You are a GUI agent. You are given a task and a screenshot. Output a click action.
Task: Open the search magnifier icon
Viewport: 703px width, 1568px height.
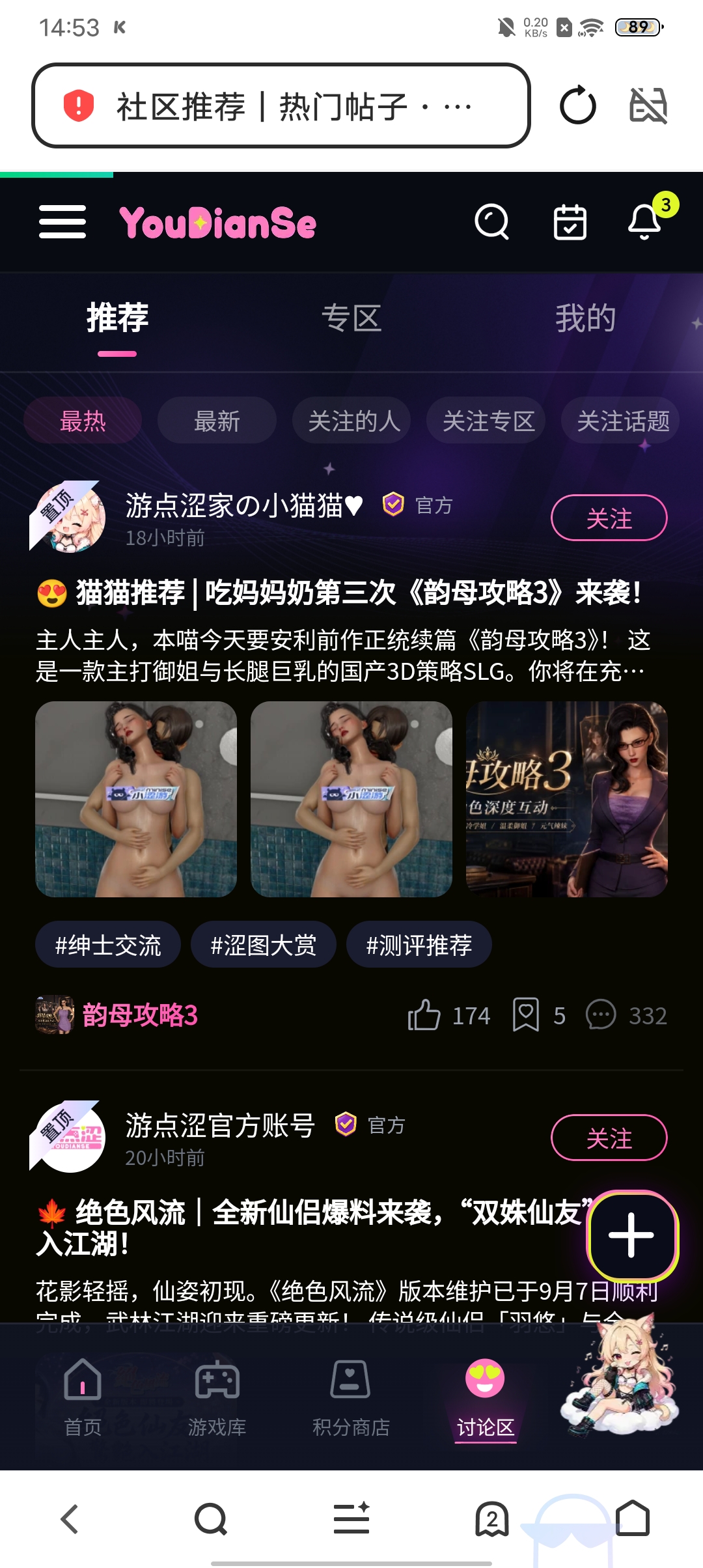click(x=491, y=222)
